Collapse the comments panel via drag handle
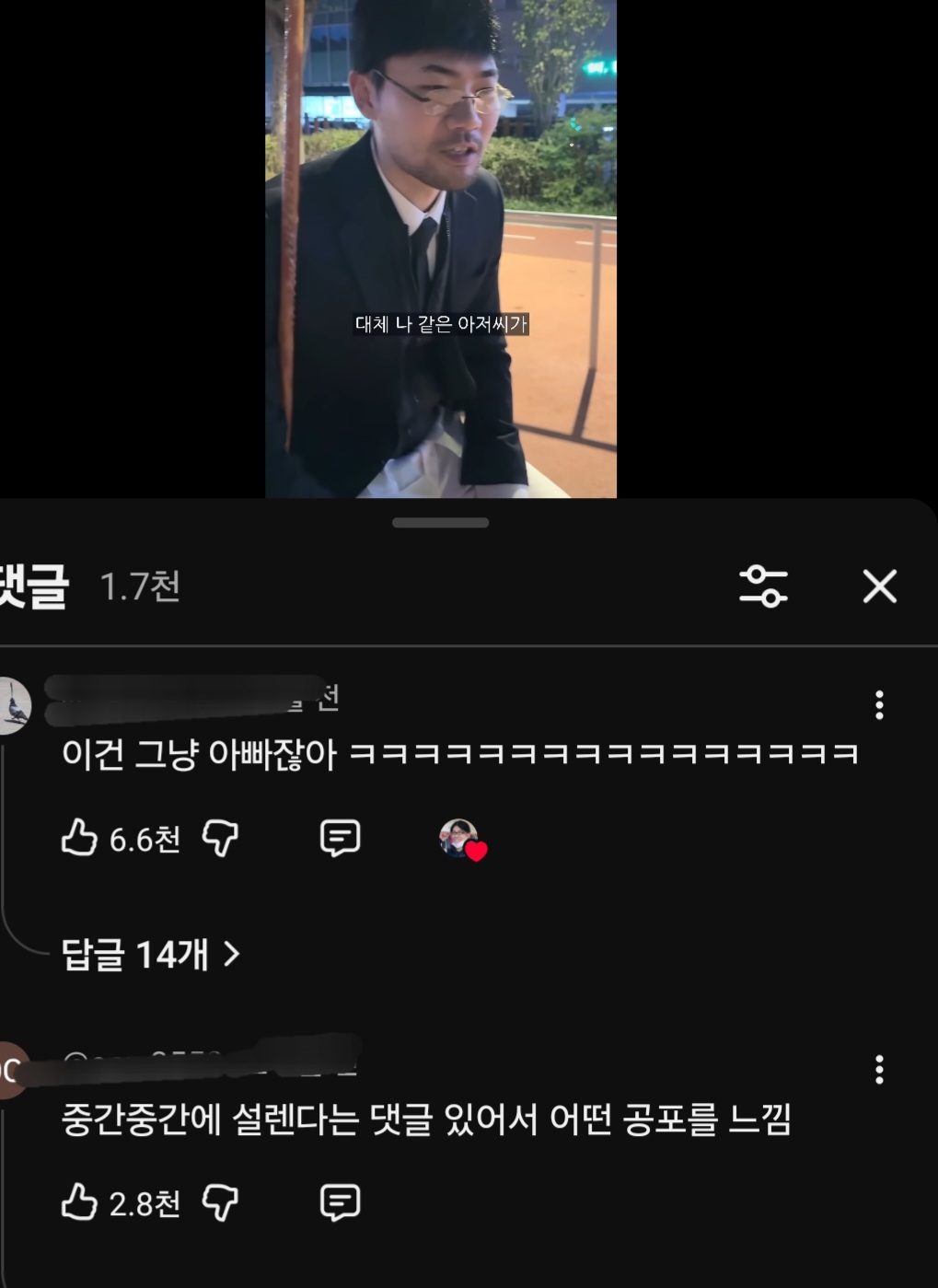938x1288 pixels. coord(440,522)
